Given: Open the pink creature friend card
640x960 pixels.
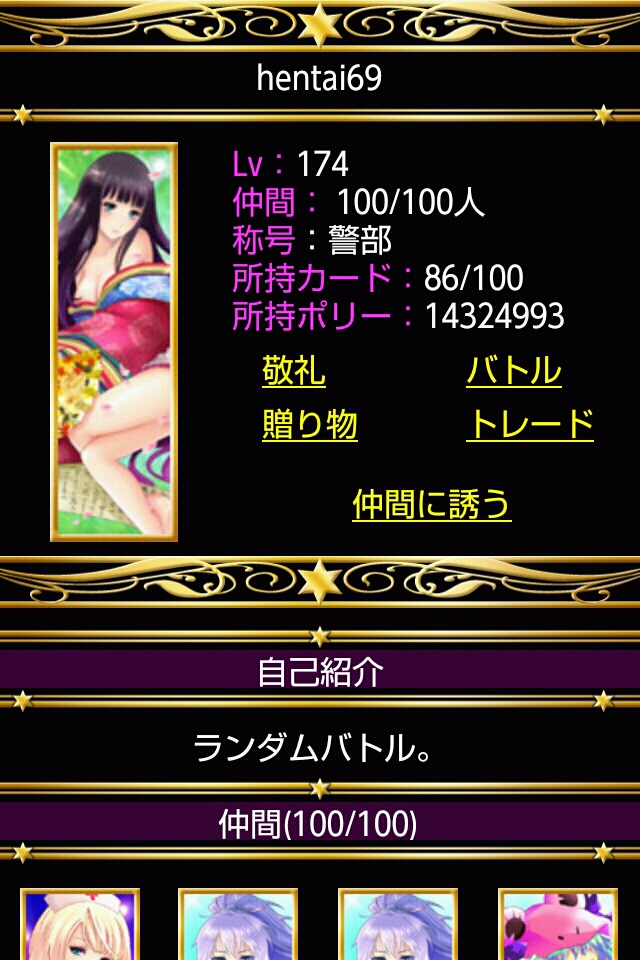Looking at the screenshot, I should pyautogui.click(x=558, y=925).
